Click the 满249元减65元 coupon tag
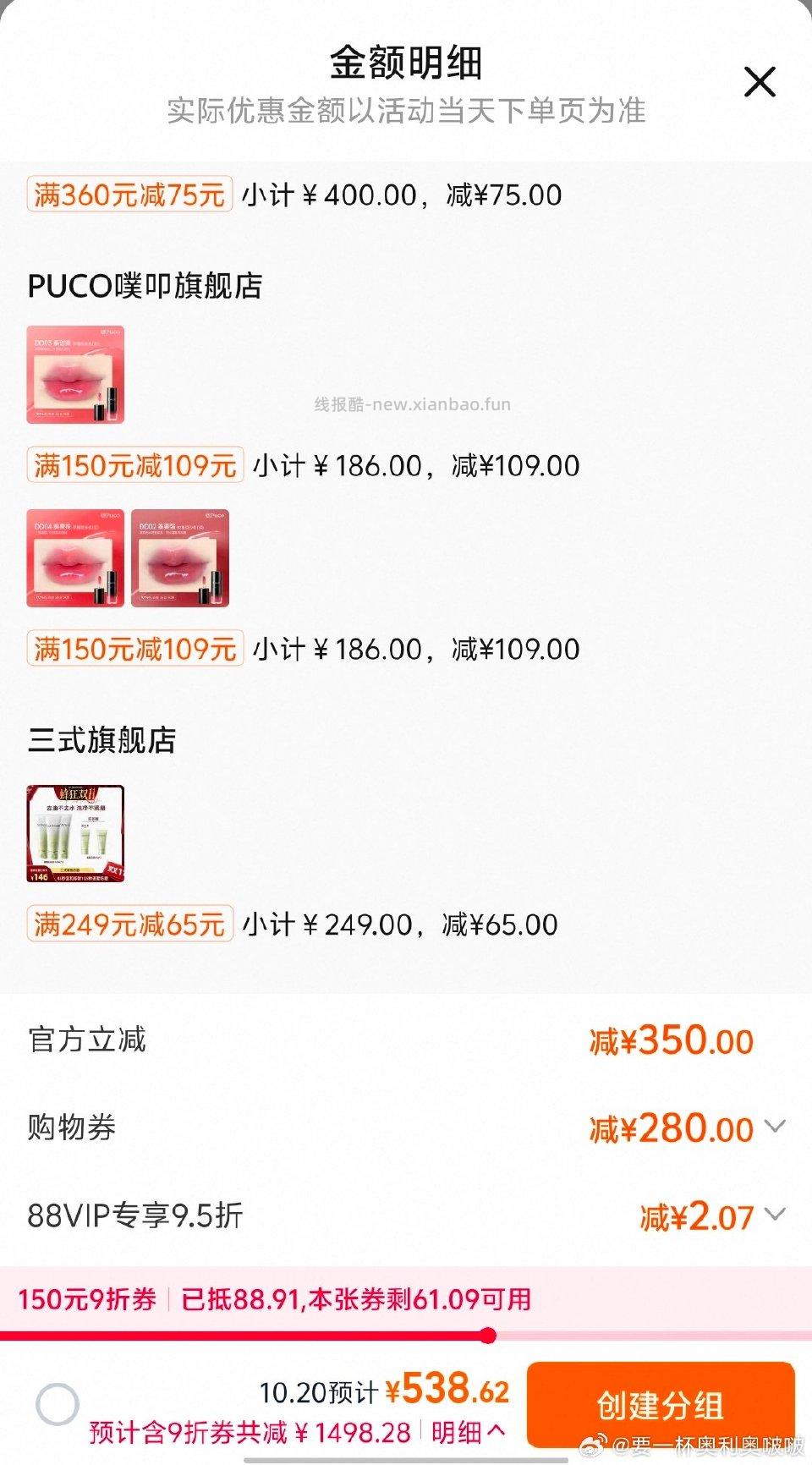This screenshot has height=1465, width=812. point(129,925)
